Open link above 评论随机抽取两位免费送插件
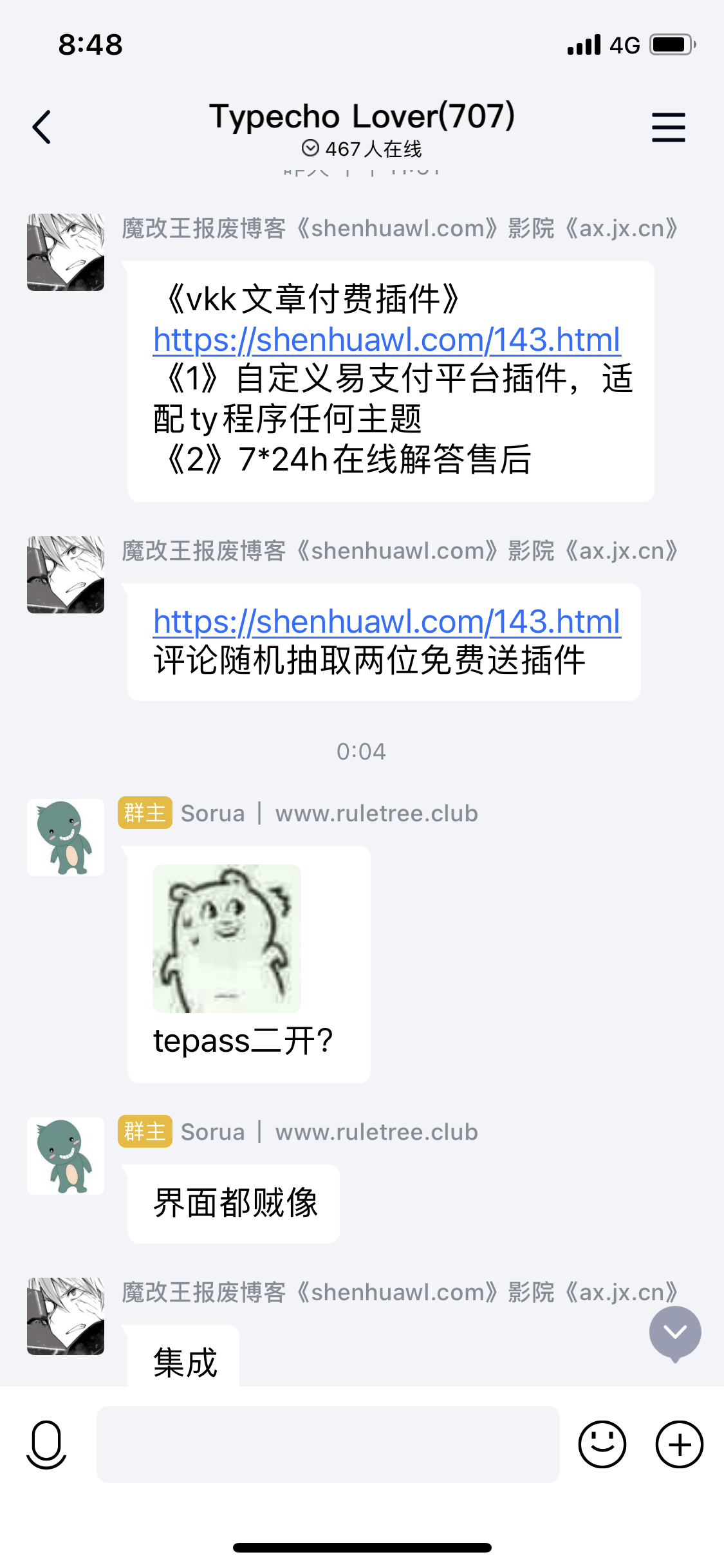The height and width of the screenshot is (1568, 724). (x=386, y=622)
